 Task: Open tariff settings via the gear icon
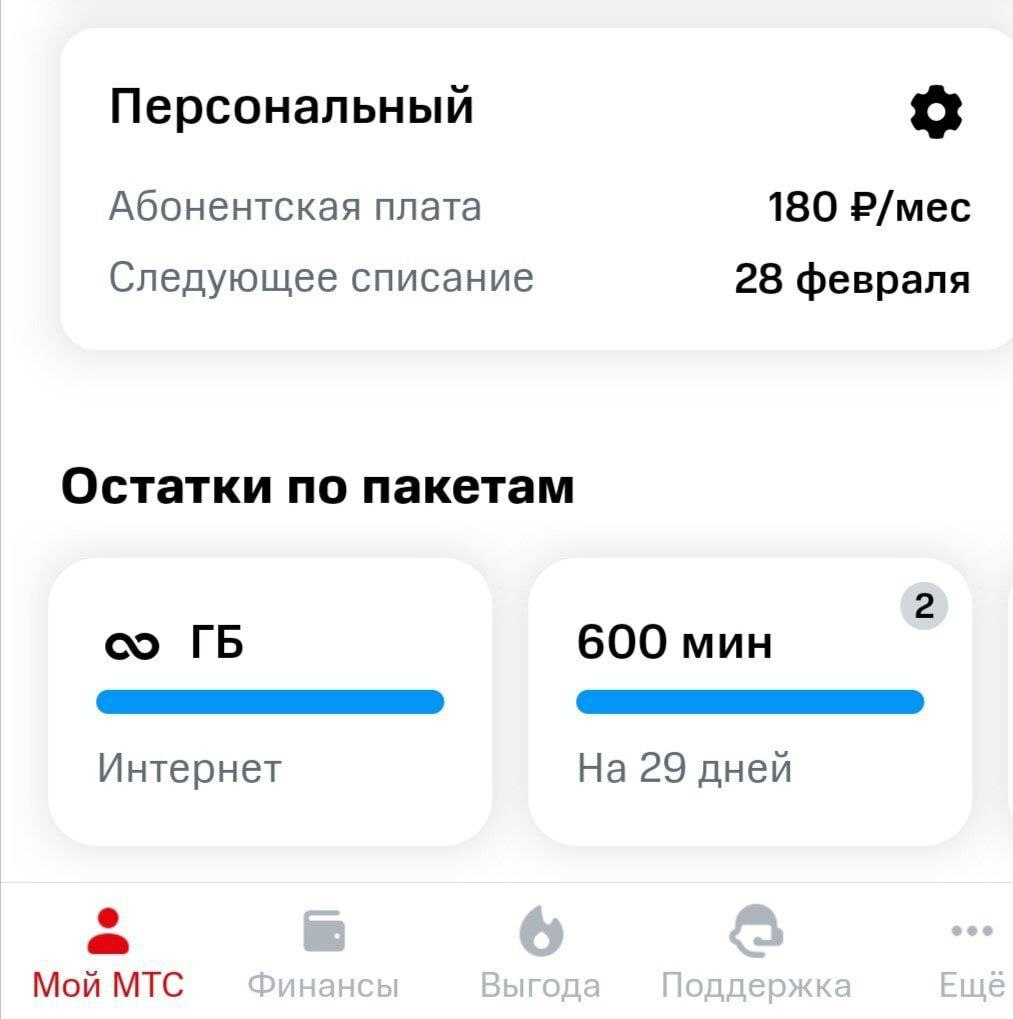[937, 112]
